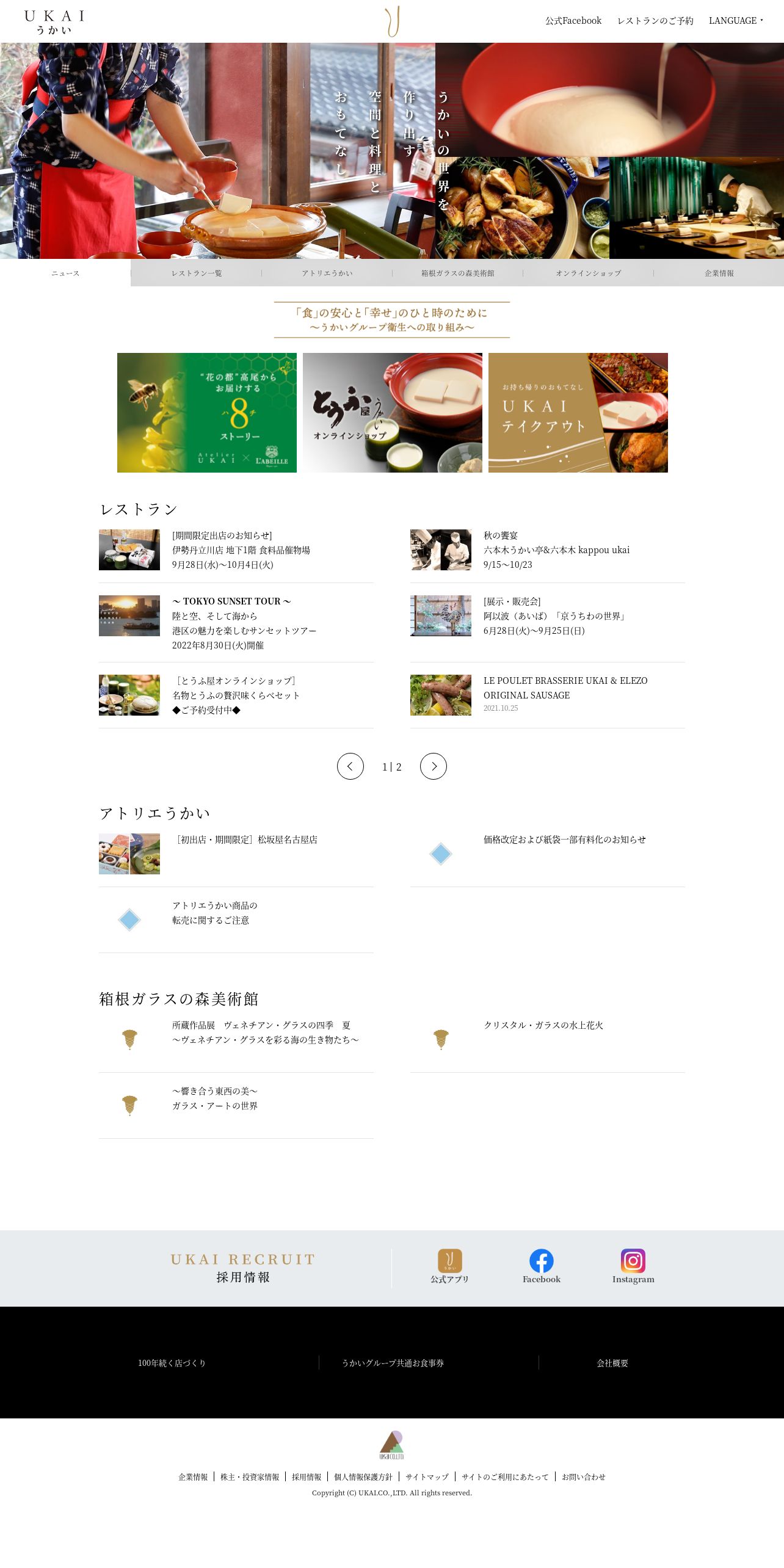Go to the previous news page arrow
Screen dimensions: 784x1568
click(350, 766)
